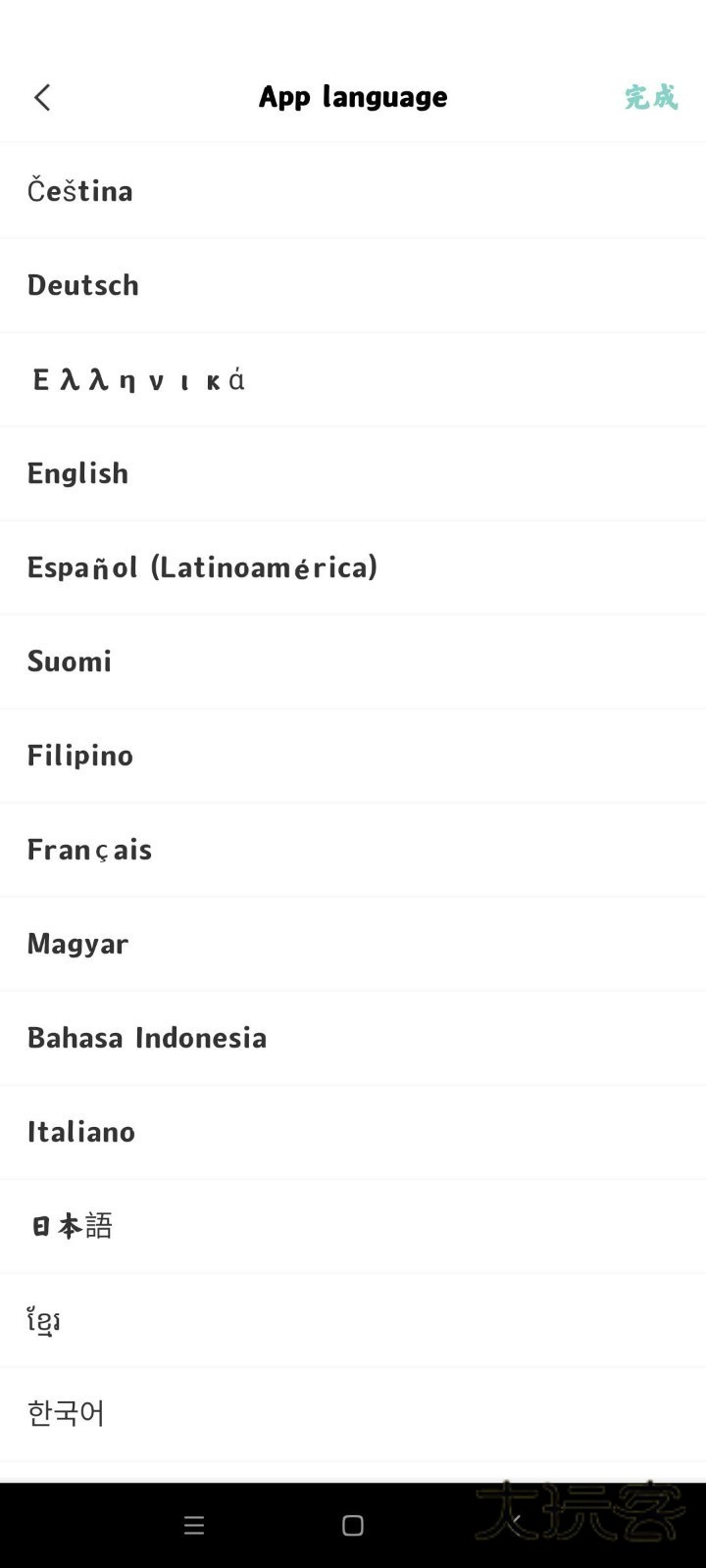Open recent apps from the navigation bar
Viewport: 706px width, 1568px height.
pyautogui.click(x=194, y=1525)
